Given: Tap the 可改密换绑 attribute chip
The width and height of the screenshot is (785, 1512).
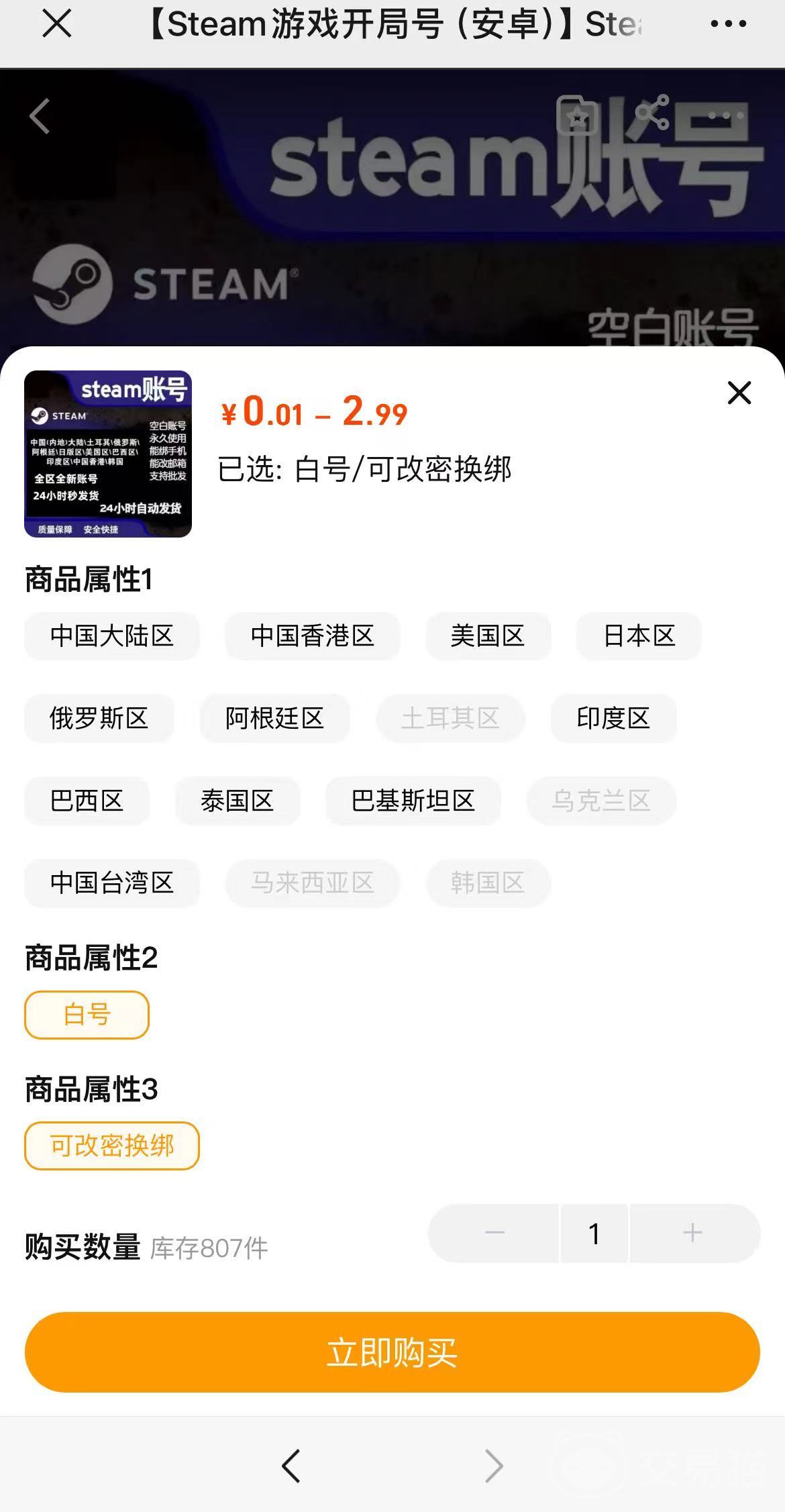Looking at the screenshot, I should coord(112,1145).
